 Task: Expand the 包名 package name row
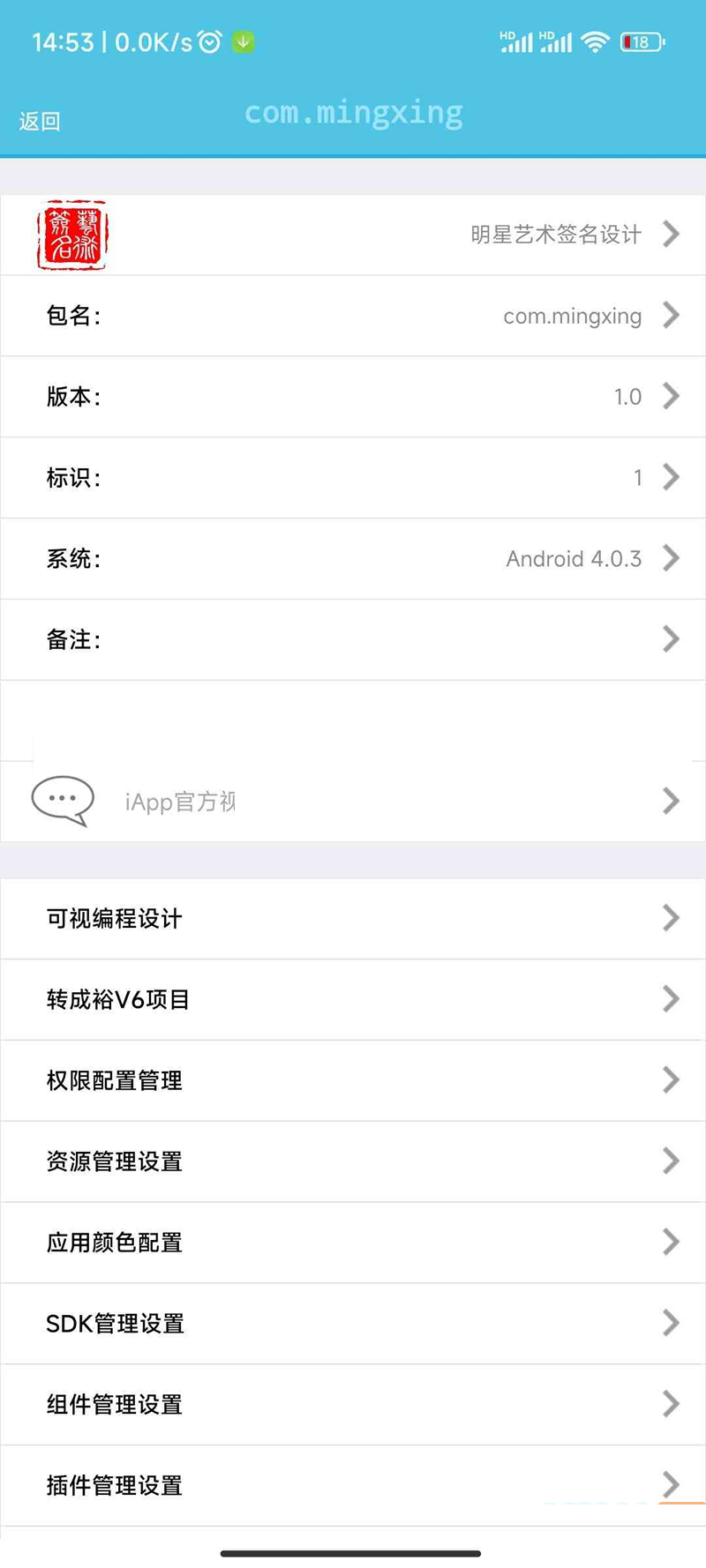(x=353, y=316)
